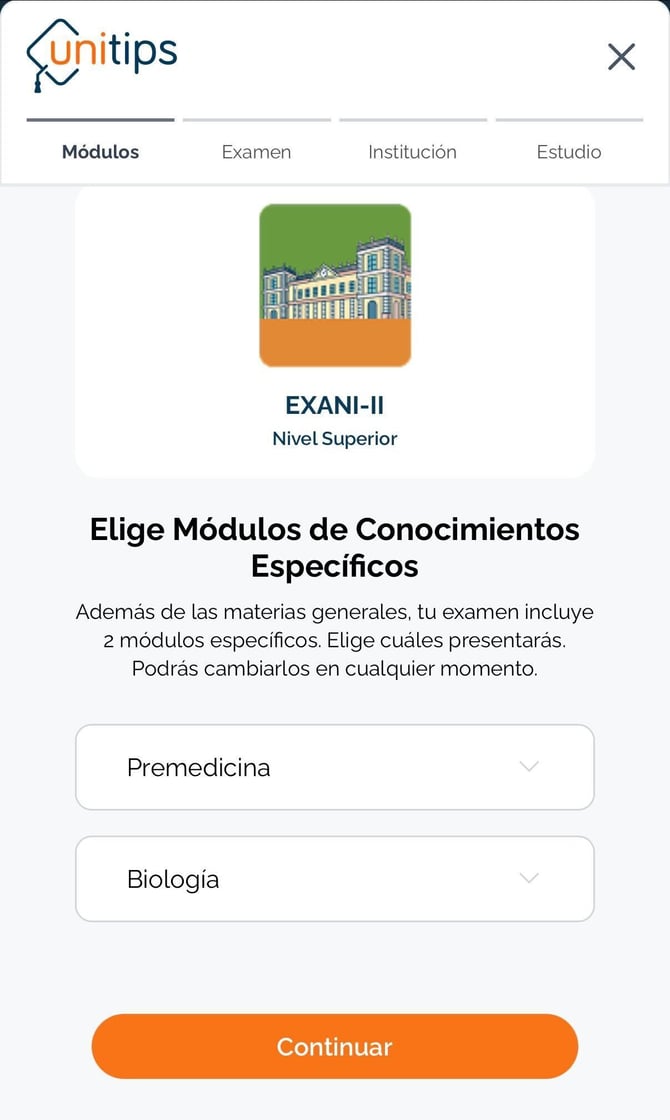Screen dimensions: 670x1120
Task: Go to the Institución step
Action: coord(412,152)
